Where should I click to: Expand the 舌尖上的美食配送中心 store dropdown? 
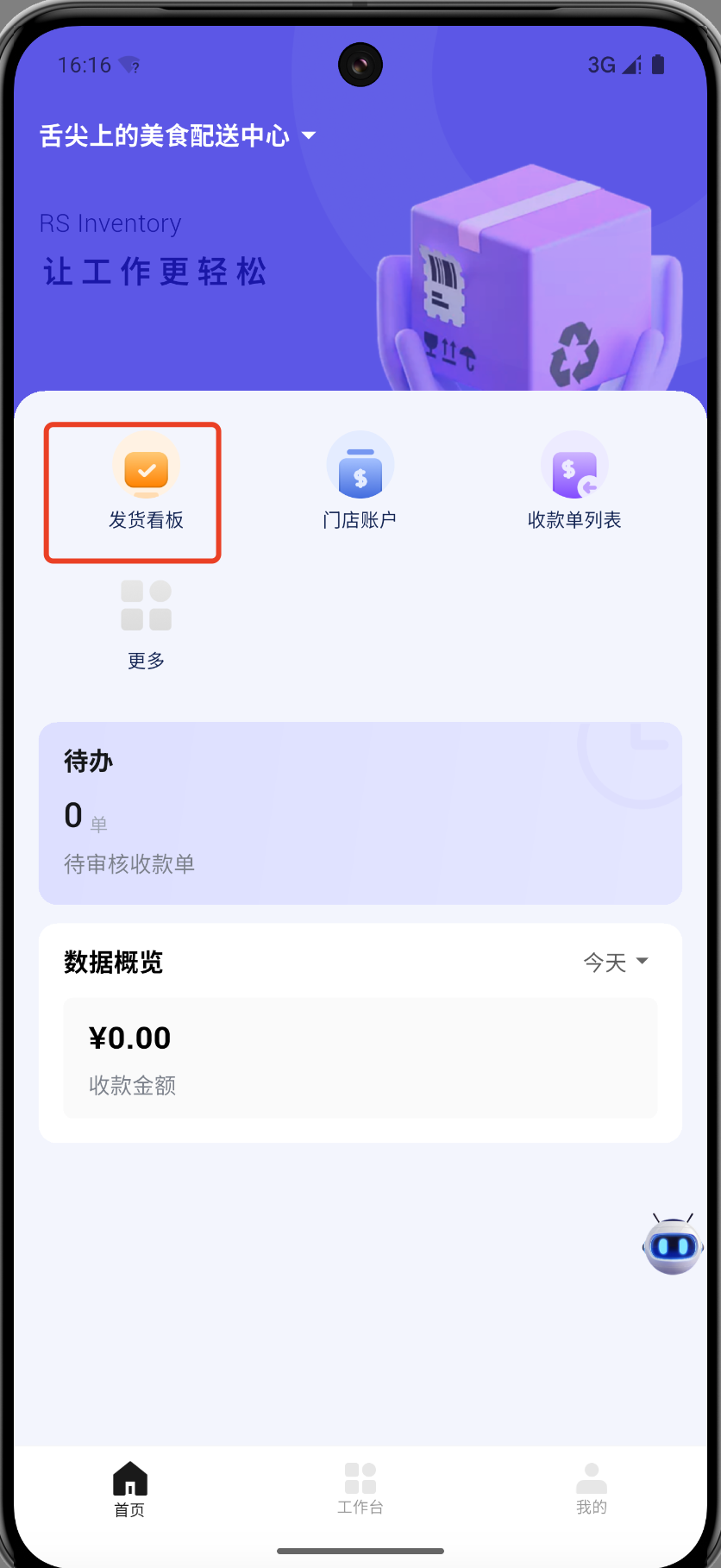coord(178,136)
